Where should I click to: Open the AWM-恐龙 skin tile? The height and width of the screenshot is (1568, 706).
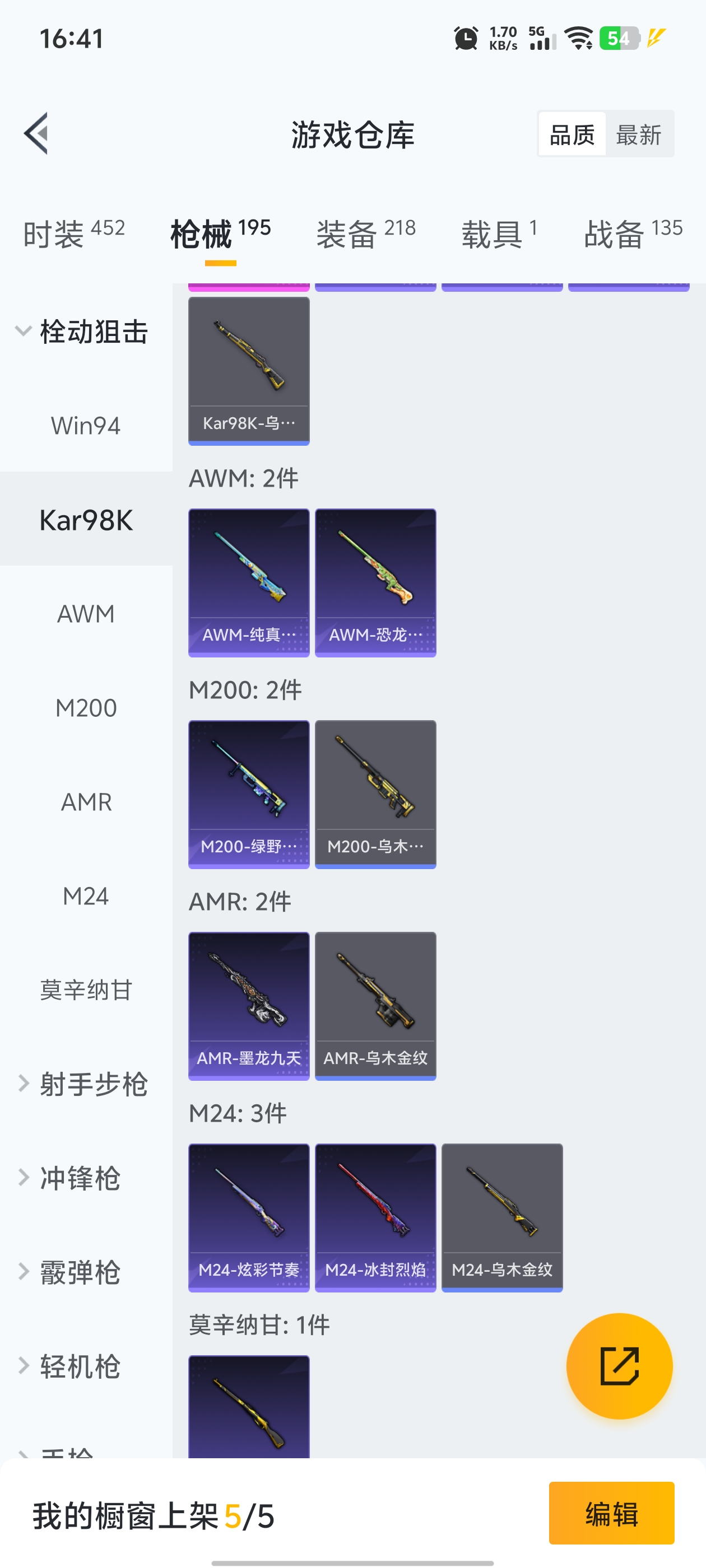[375, 582]
